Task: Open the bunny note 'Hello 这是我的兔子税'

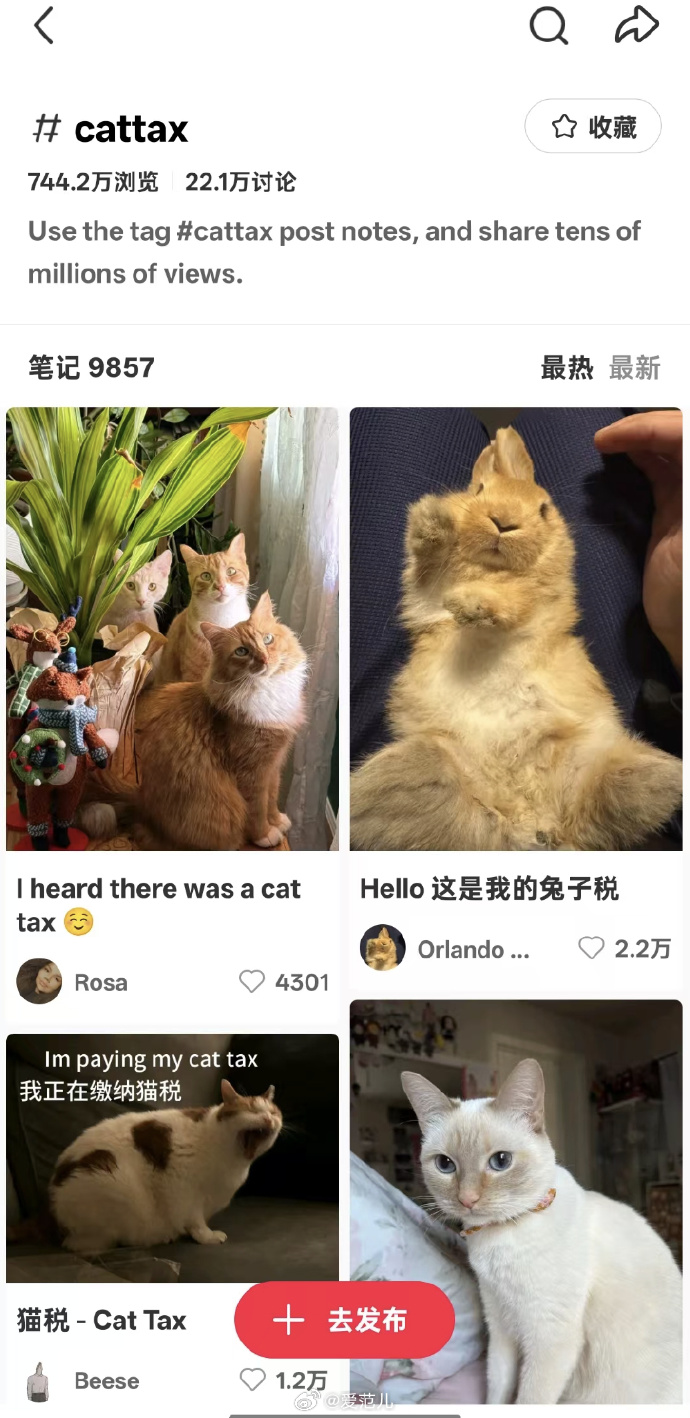Action: coord(516,628)
